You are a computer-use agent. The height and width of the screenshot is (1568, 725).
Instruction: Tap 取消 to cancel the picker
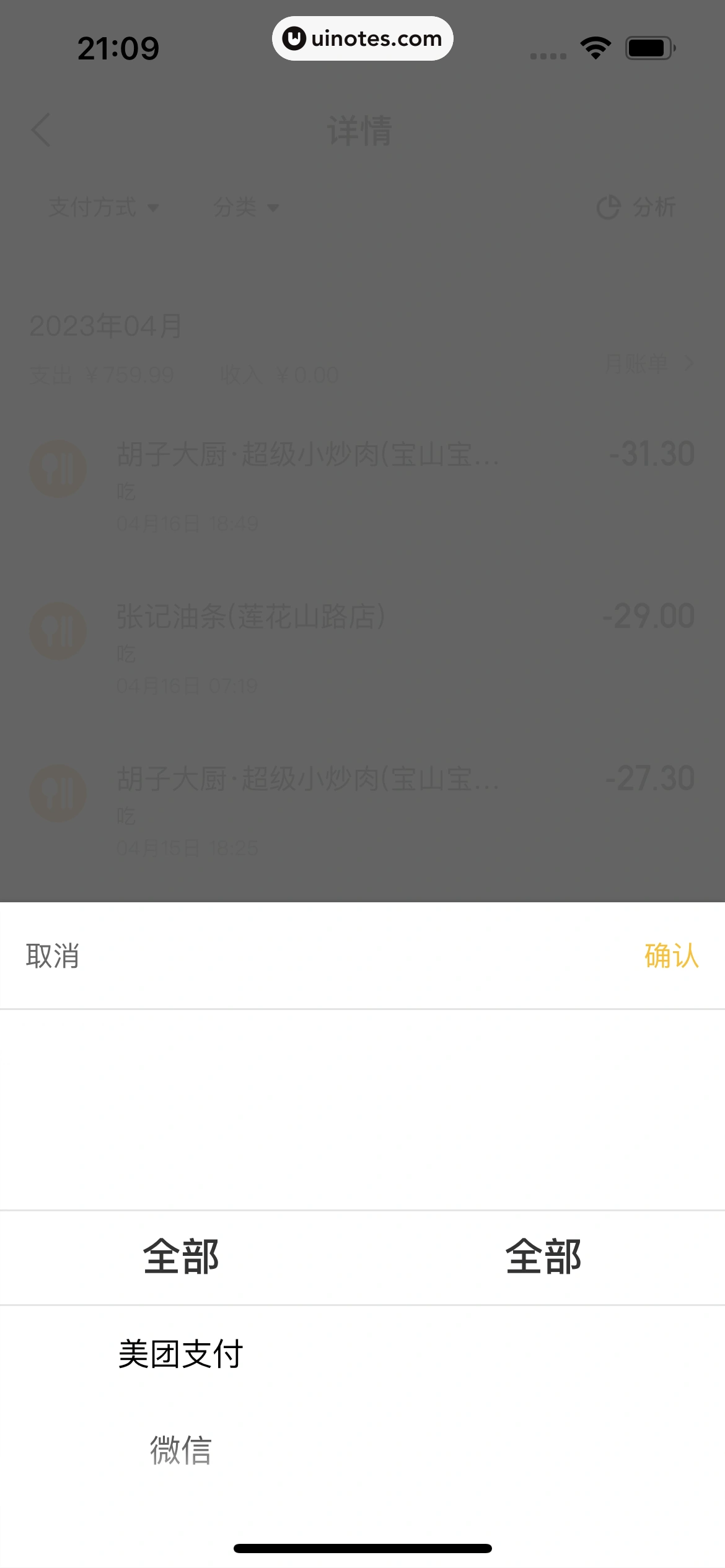53,956
